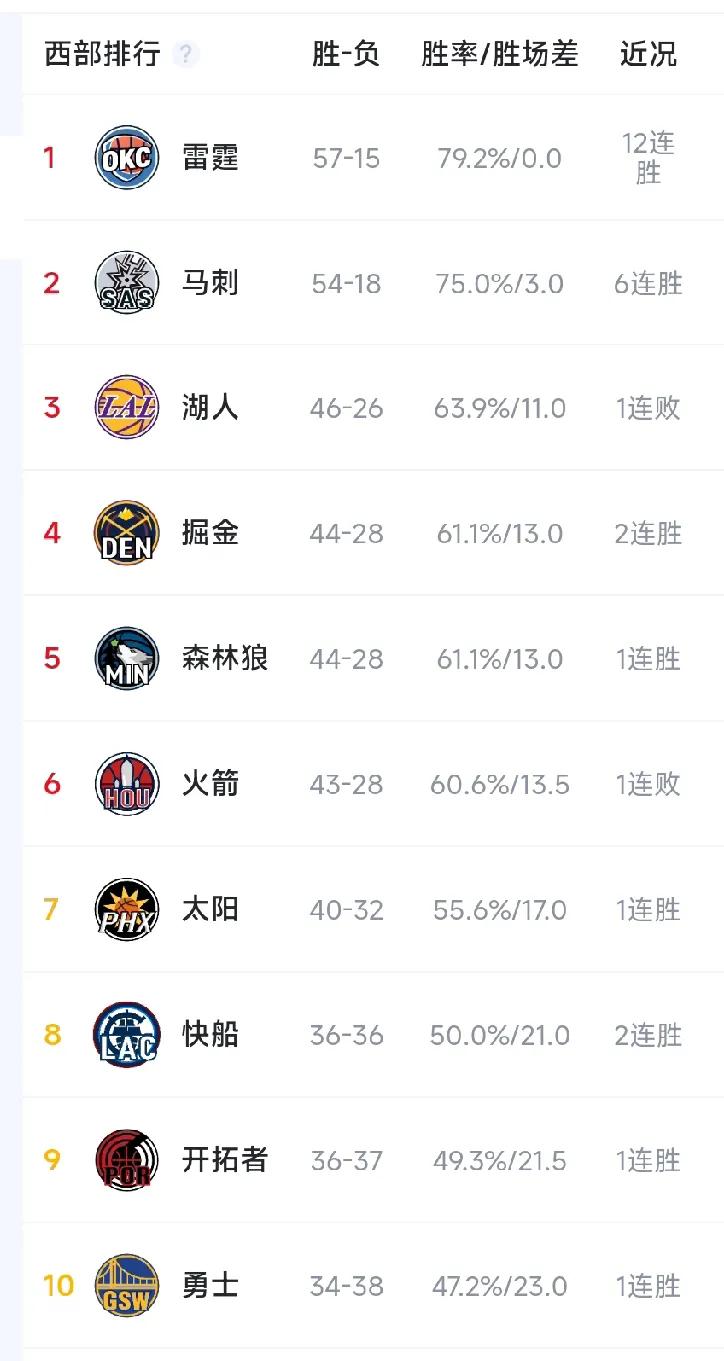The image size is (724, 1361).
Task: Open the 掘金 team page
Action: pos(210,533)
